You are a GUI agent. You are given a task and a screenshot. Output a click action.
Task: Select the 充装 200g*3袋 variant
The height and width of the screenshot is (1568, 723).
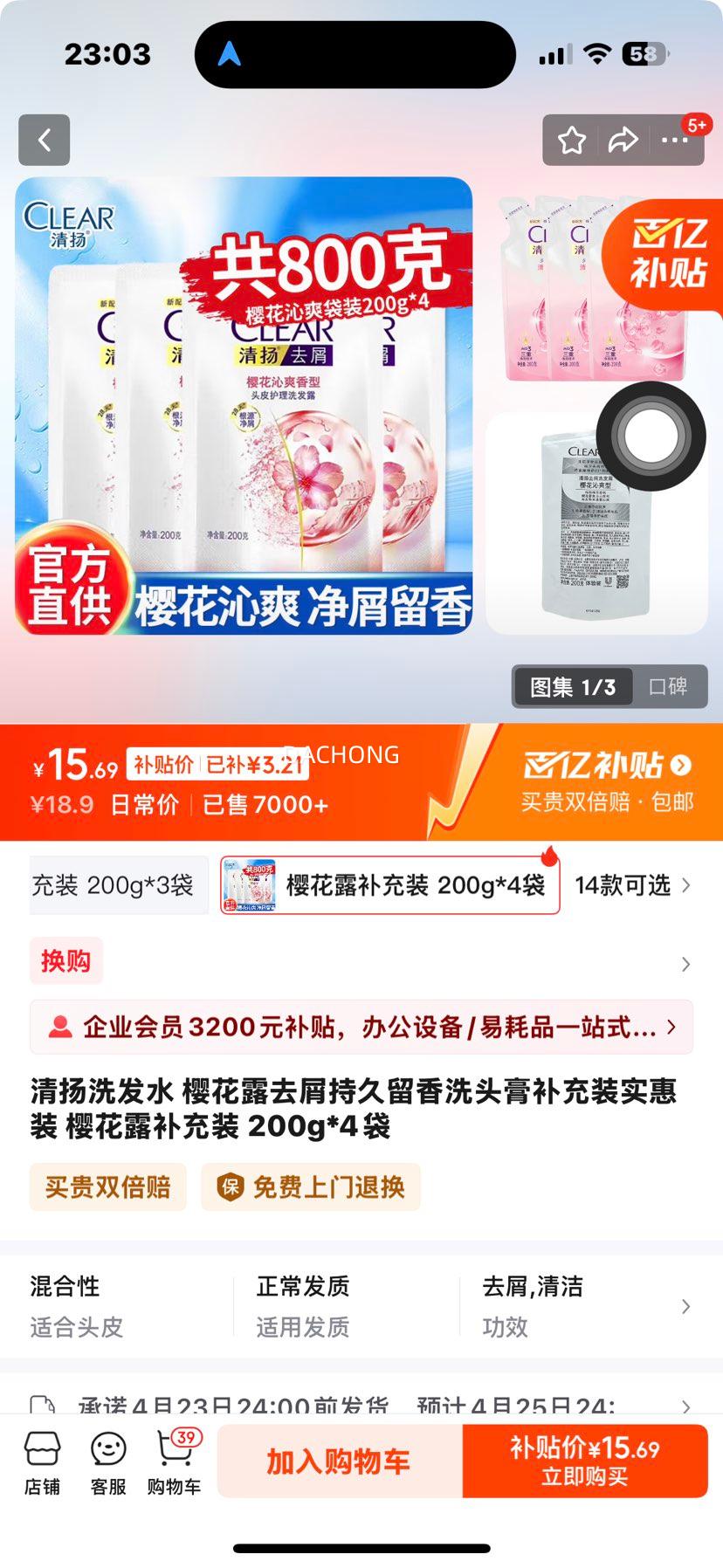(118, 885)
